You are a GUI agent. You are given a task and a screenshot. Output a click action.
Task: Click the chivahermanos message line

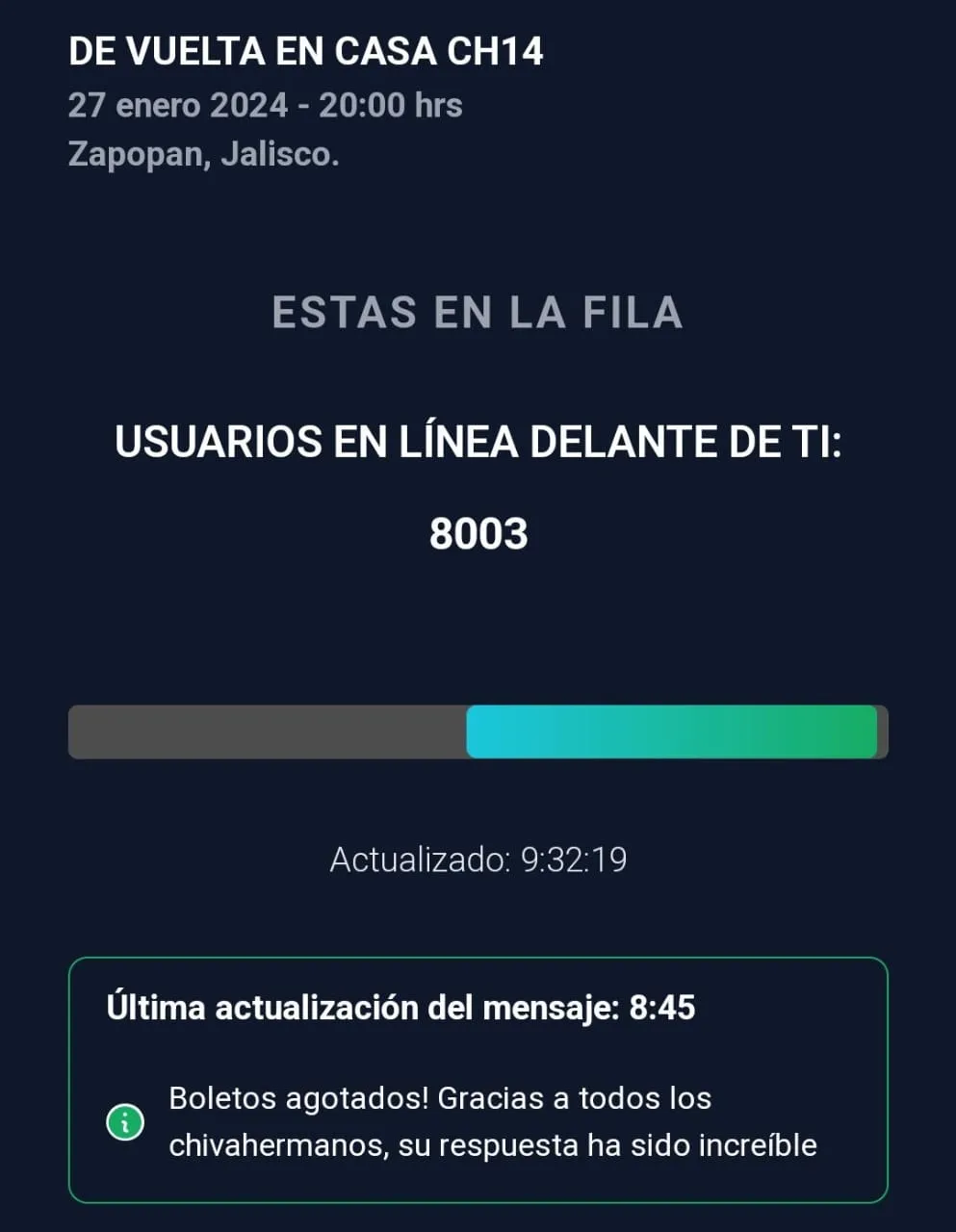[x=493, y=1145]
